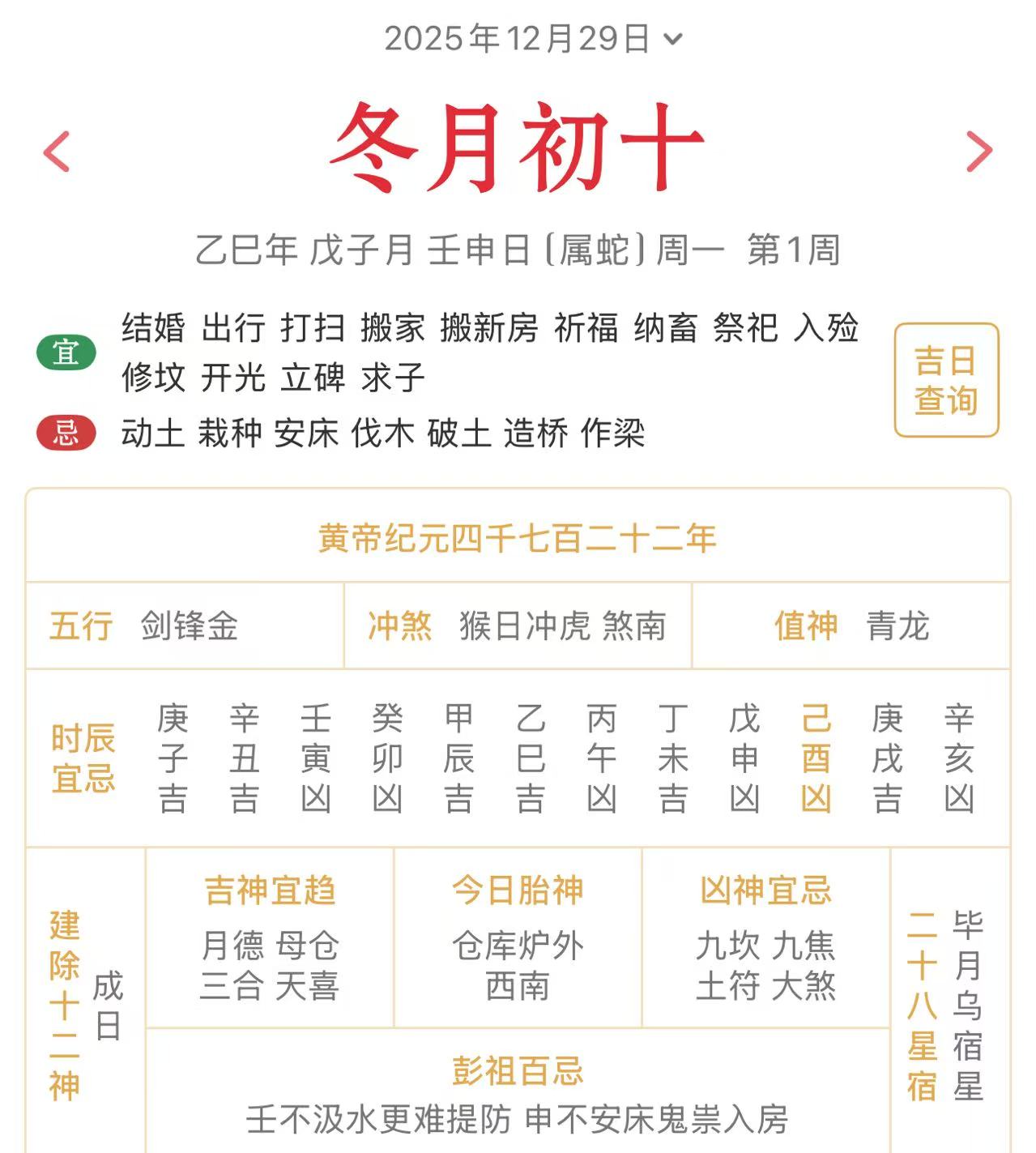This screenshot has width=1036, height=1153.
Task: Go to the next day
Action: 978,152
